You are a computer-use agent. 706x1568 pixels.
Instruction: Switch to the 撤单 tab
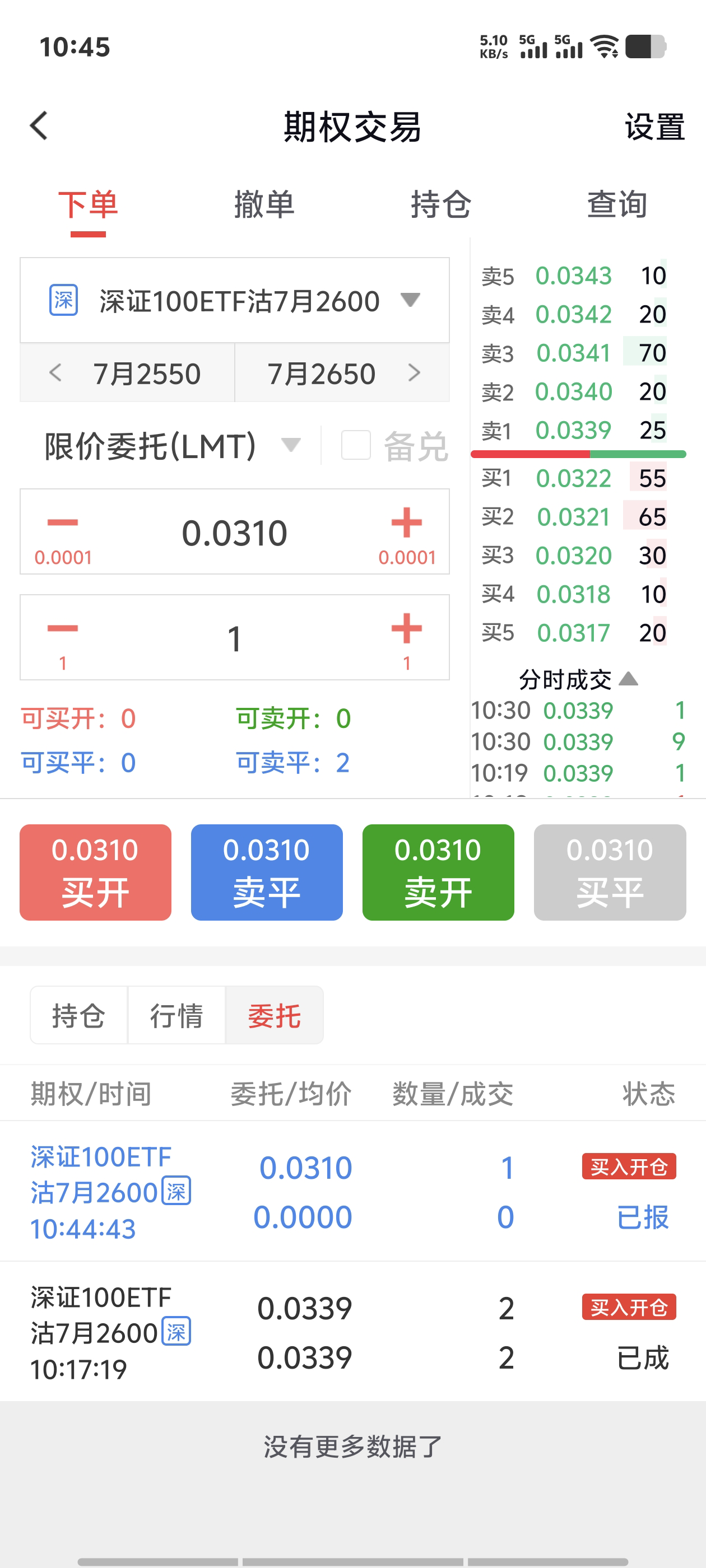[x=264, y=204]
